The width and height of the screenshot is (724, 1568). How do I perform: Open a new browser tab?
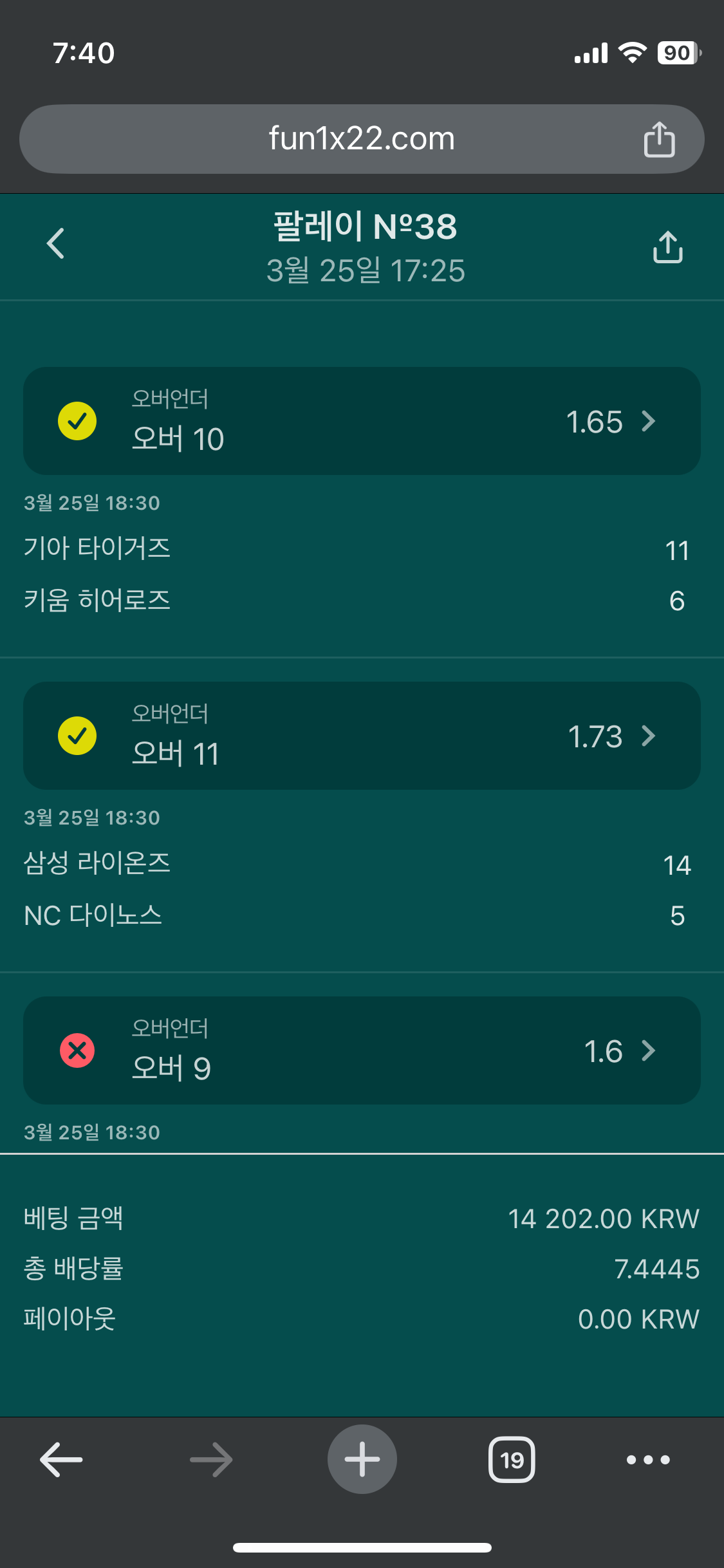tap(362, 1459)
